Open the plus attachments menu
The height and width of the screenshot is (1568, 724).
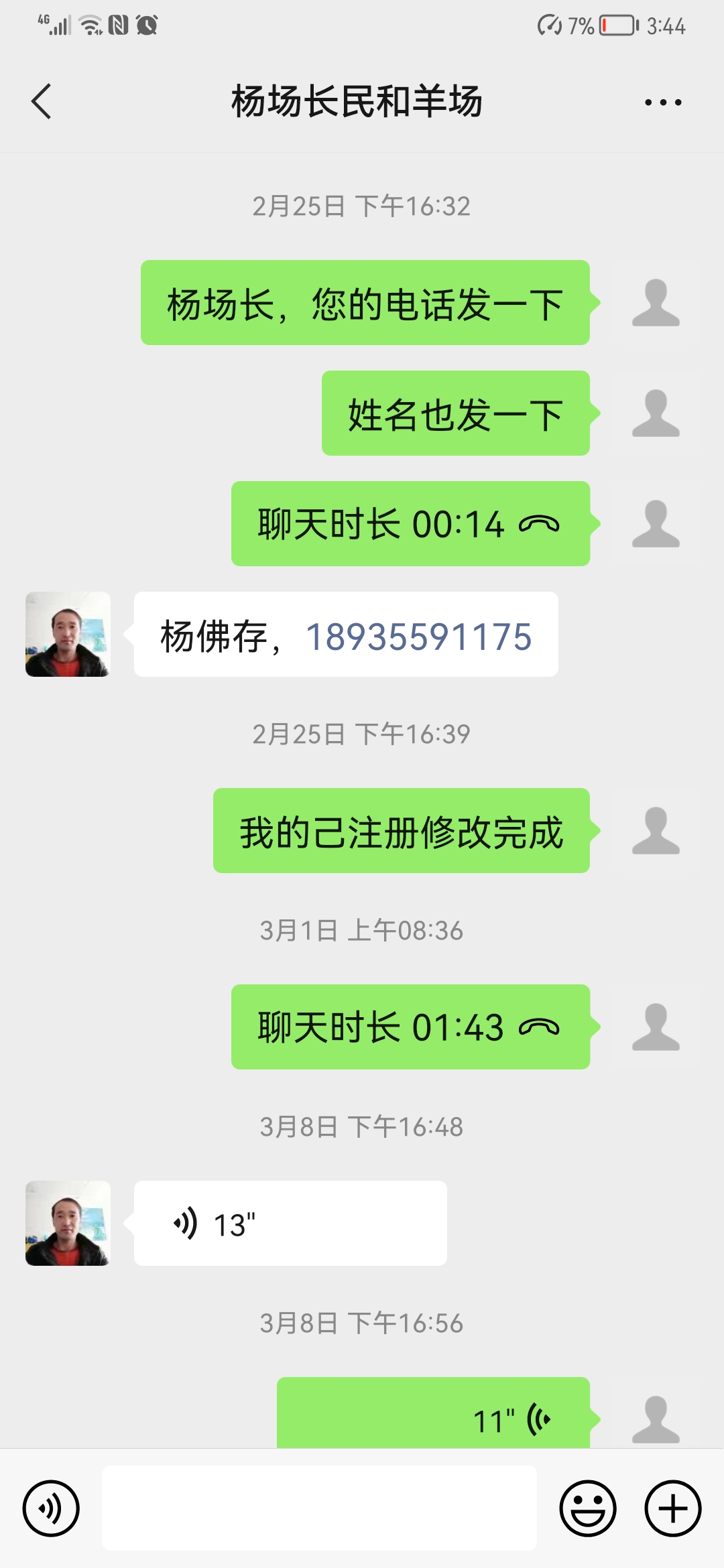(x=673, y=1508)
